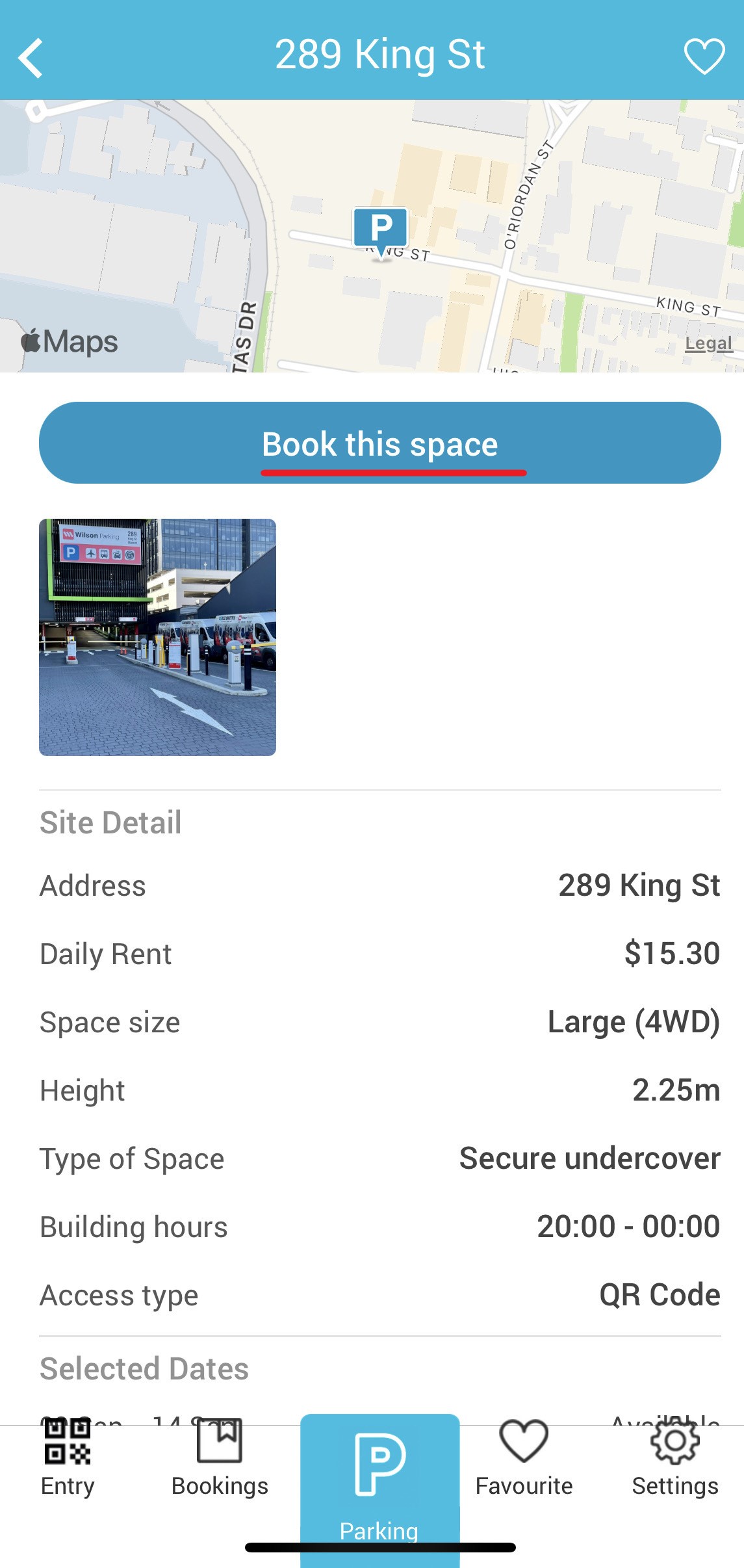Tap the Selected Dates section header
Image resolution: width=744 pixels, height=1568 pixels.
[x=144, y=1367]
